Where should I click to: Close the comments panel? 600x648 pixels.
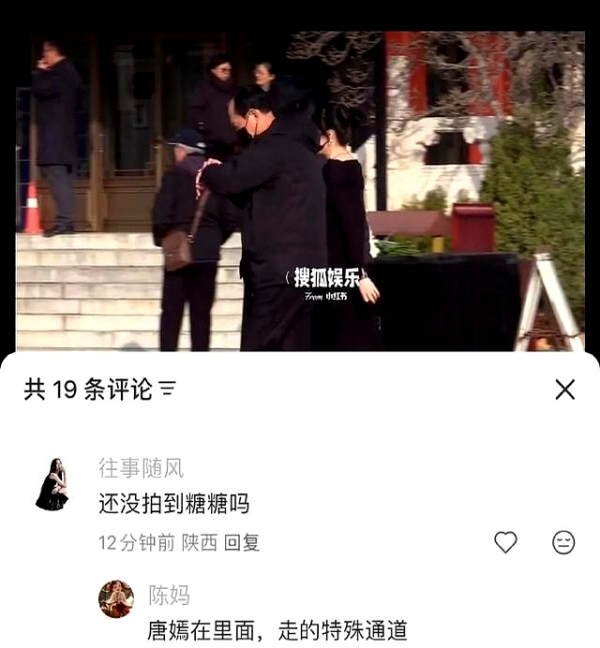click(x=565, y=390)
